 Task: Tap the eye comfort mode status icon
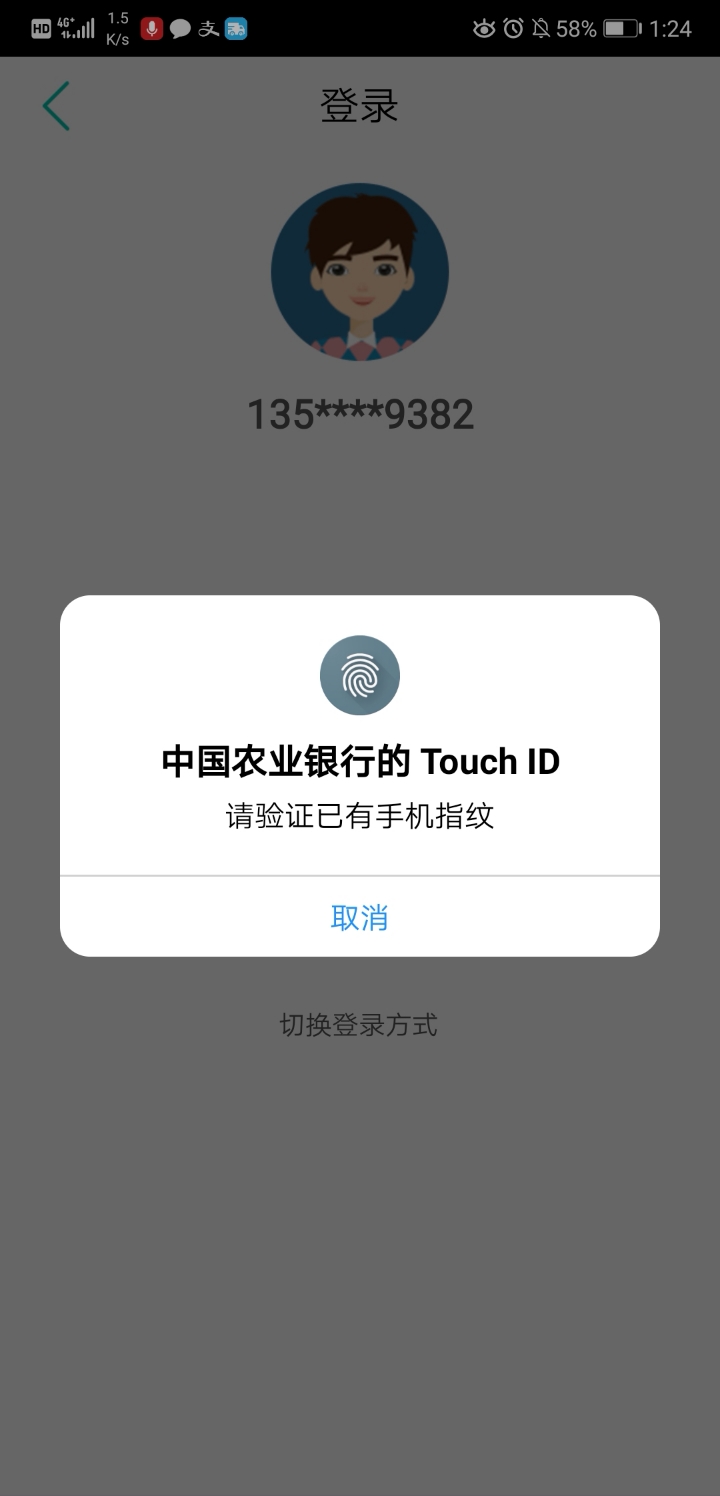484,28
